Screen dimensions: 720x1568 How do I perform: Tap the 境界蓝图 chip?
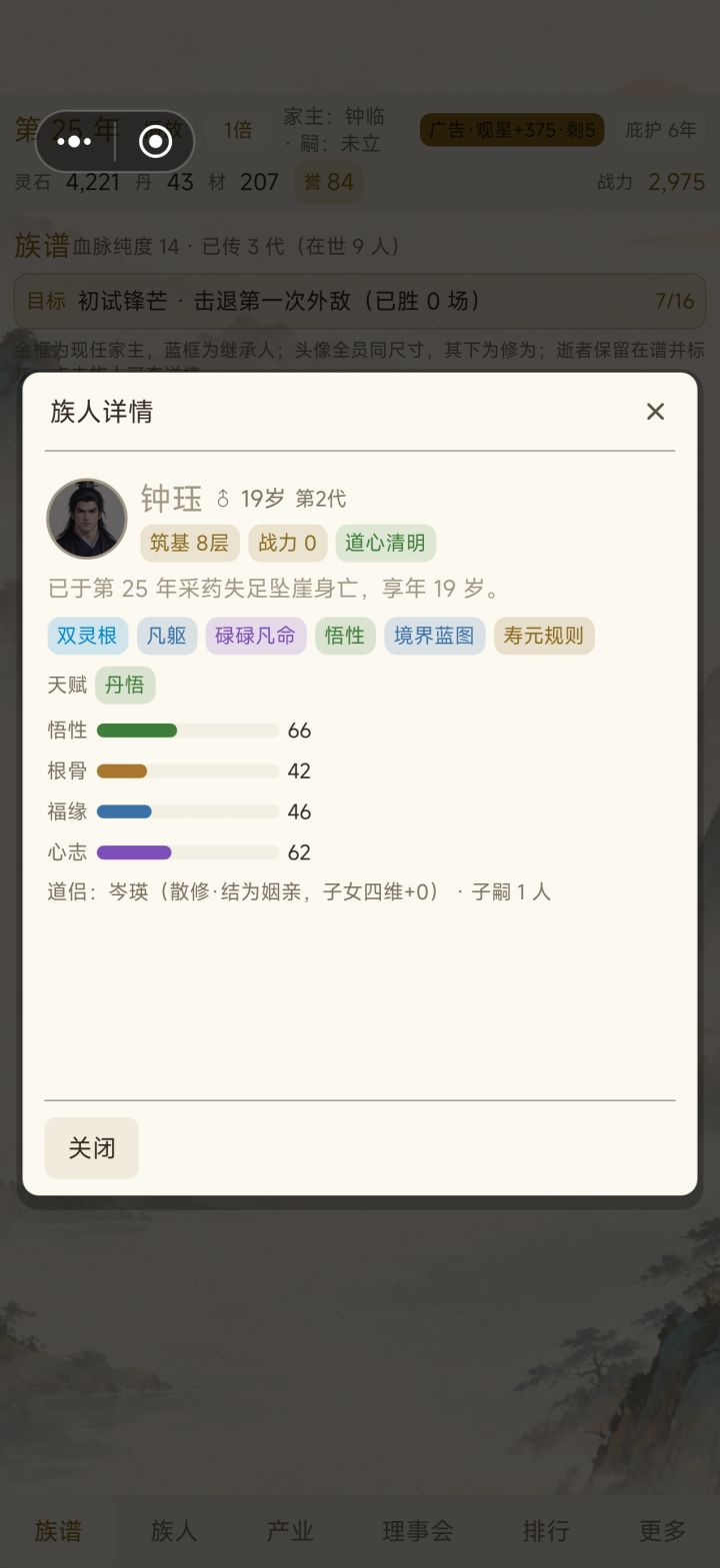(x=434, y=636)
